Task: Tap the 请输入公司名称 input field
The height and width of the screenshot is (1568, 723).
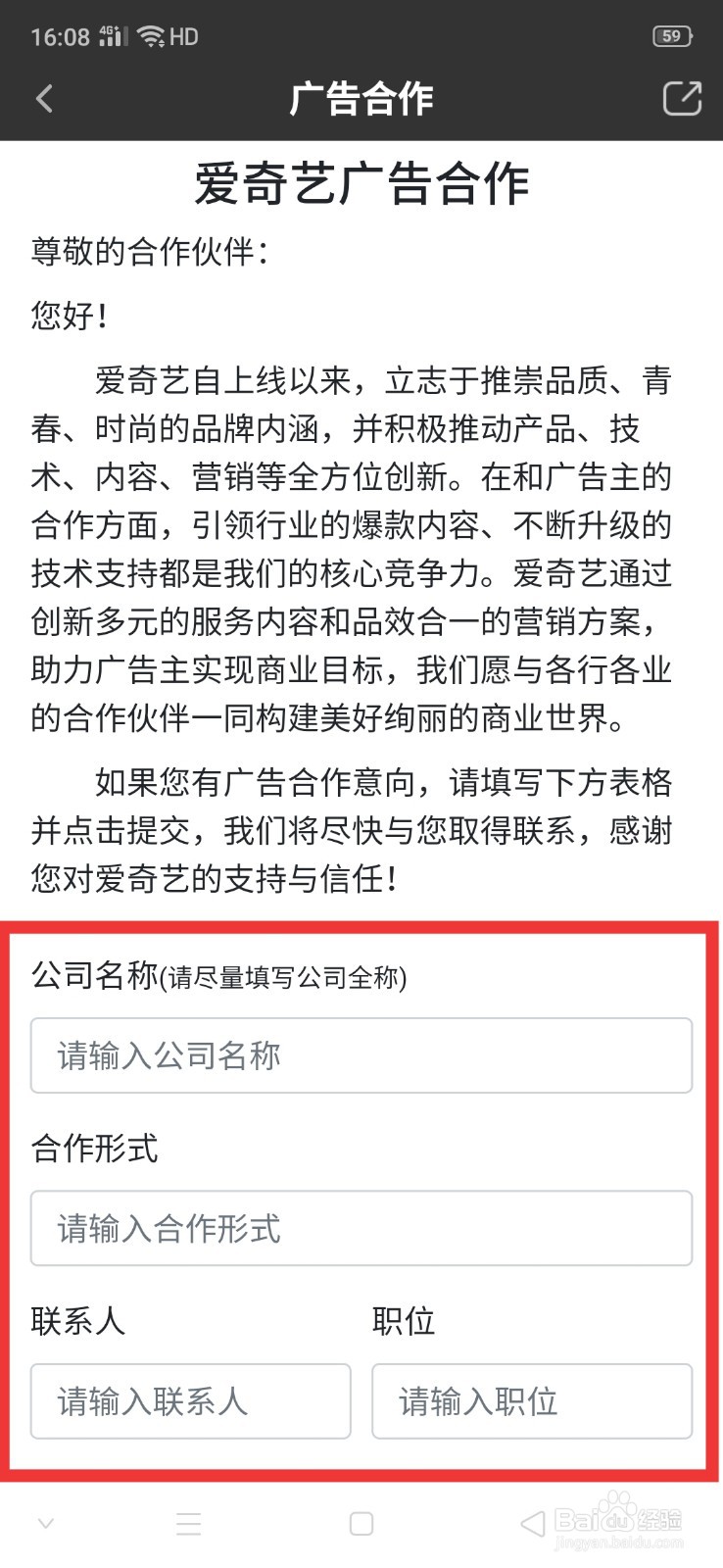Action: (x=361, y=1055)
